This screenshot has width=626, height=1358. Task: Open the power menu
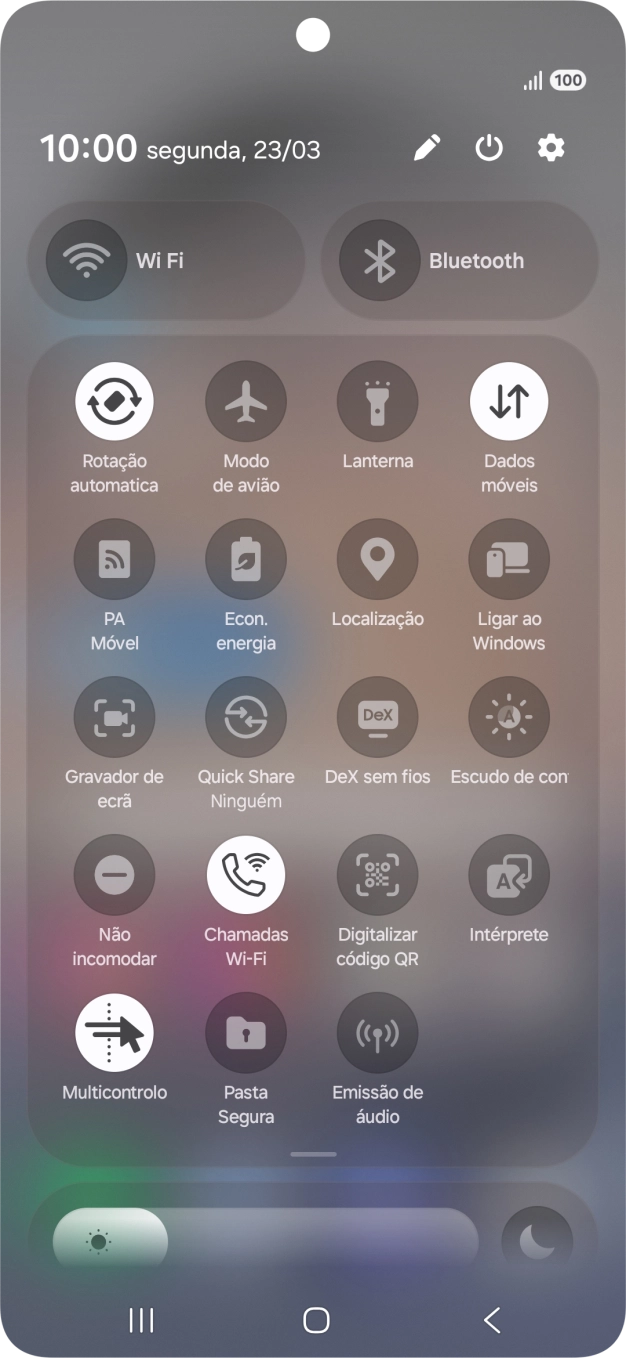pyautogui.click(x=488, y=148)
